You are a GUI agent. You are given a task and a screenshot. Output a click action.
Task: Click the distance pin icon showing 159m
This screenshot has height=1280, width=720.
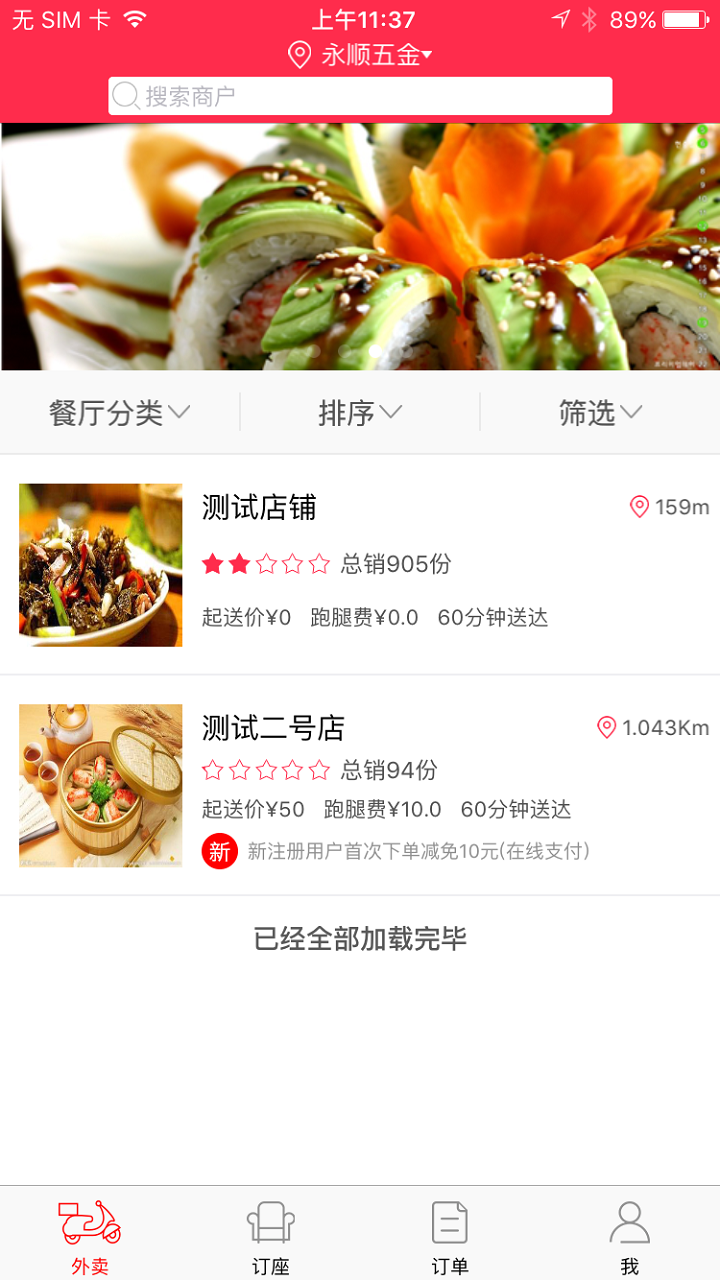(x=639, y=507)
